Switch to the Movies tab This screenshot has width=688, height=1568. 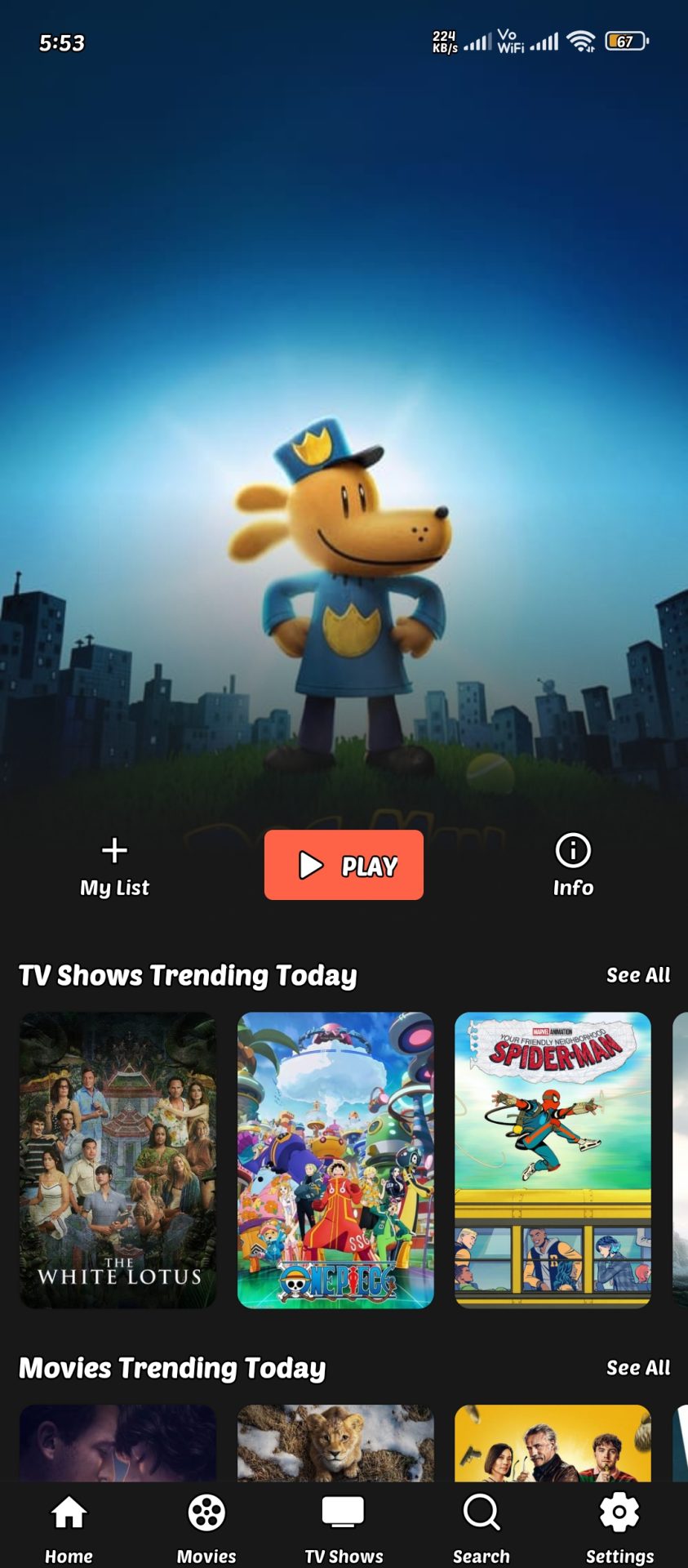coord(206,1529)
